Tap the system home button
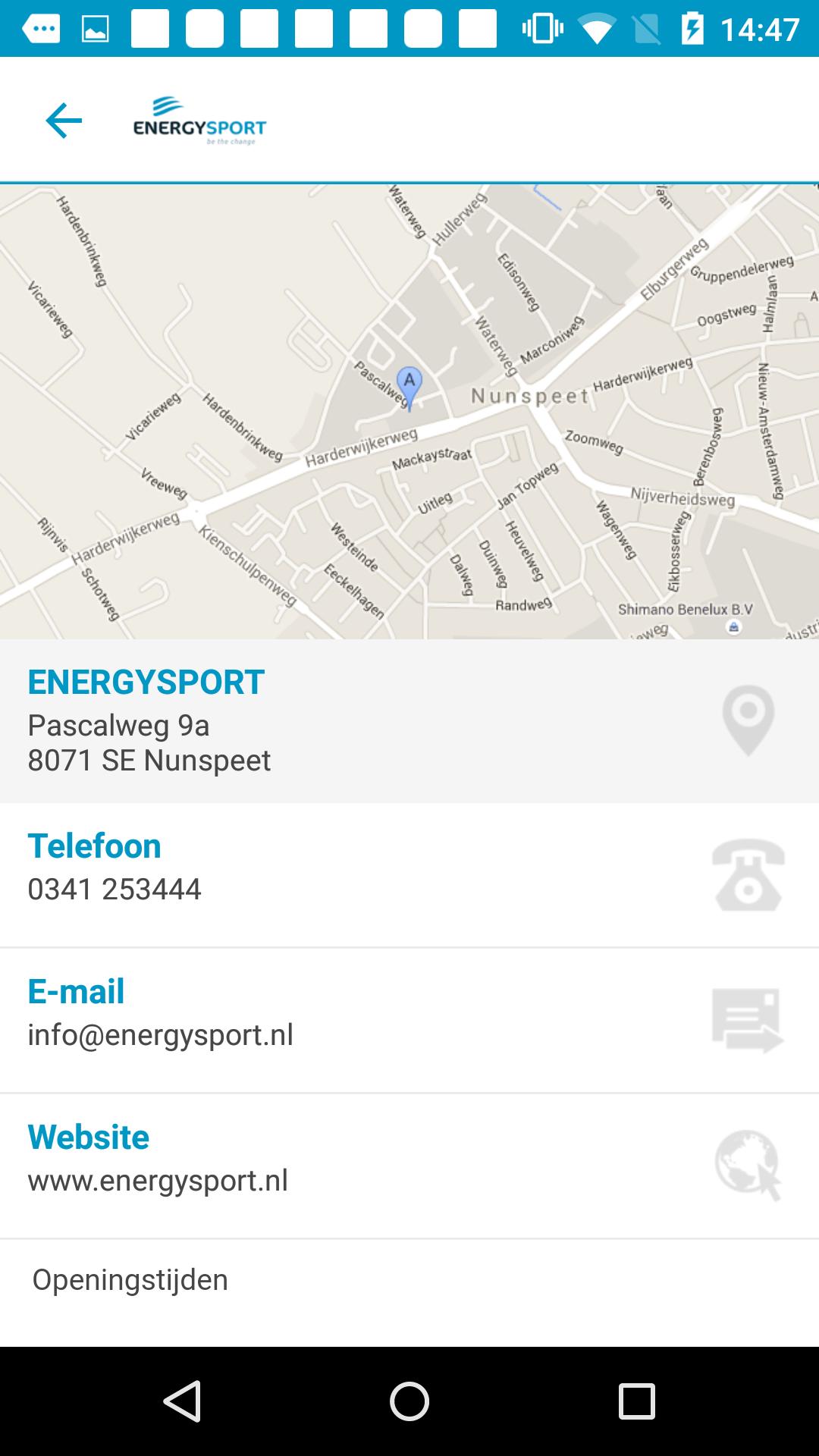Image resolution: width=819 pixels, height=1456 pixels. pos(409,1401)
